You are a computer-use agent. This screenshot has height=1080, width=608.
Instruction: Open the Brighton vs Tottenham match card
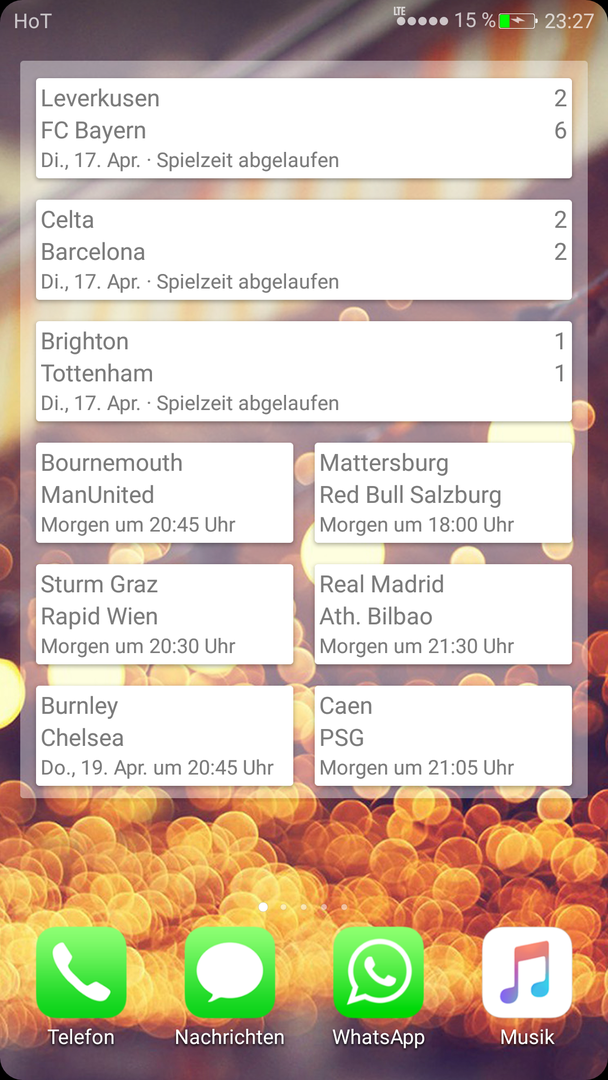303,371
